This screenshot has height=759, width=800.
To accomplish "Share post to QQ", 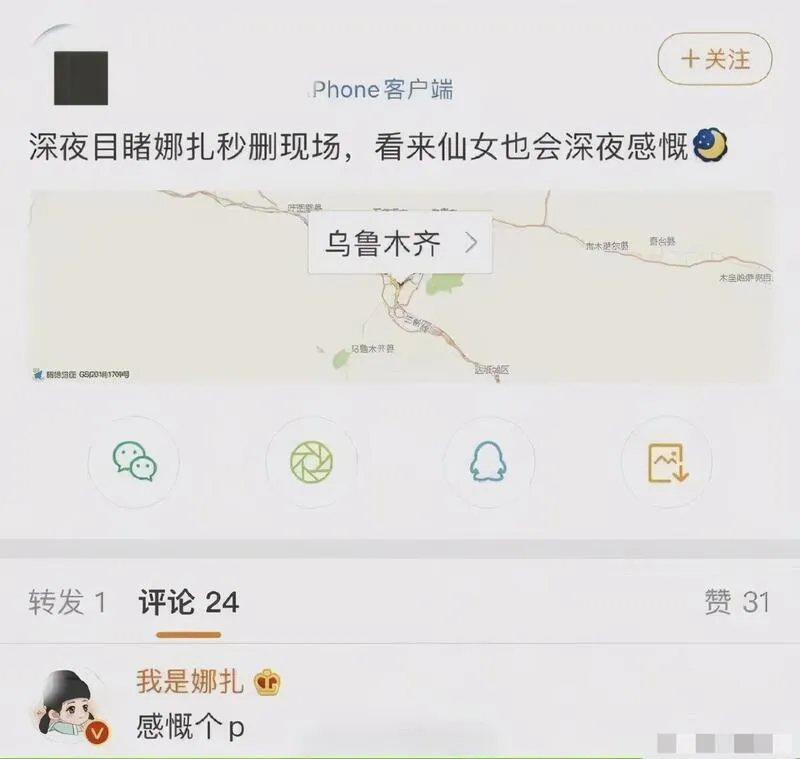I will 489,462.
